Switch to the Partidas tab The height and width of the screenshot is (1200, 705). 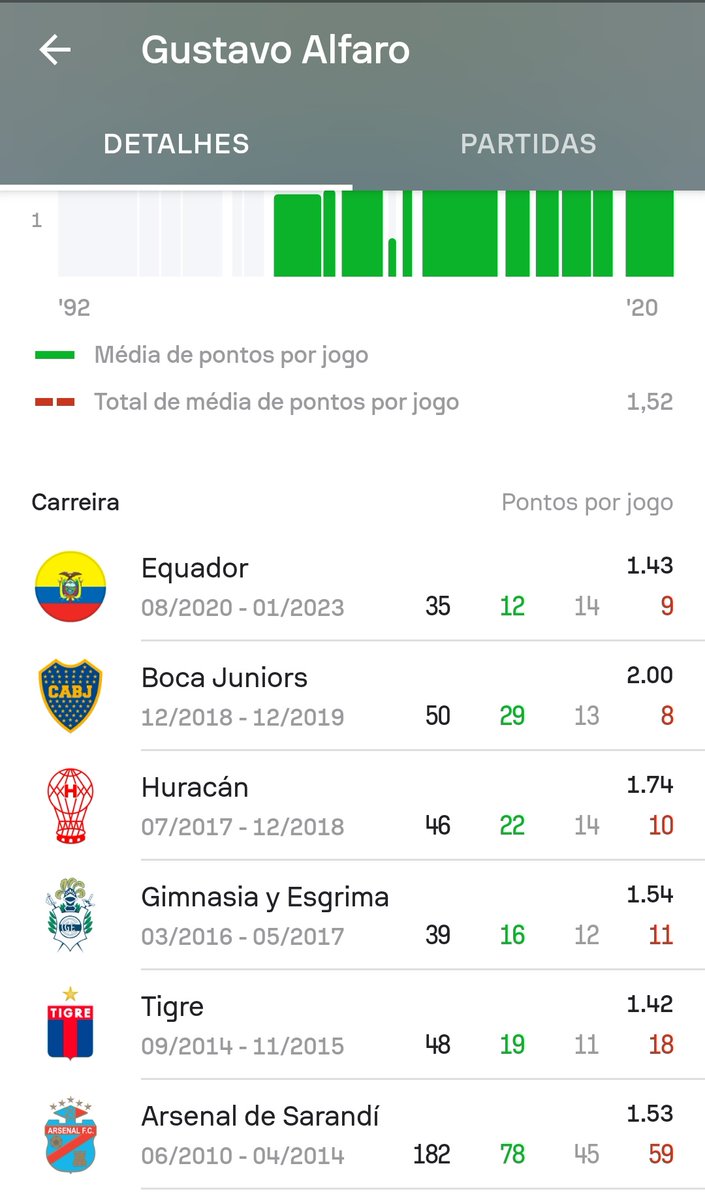click(528, 144)
